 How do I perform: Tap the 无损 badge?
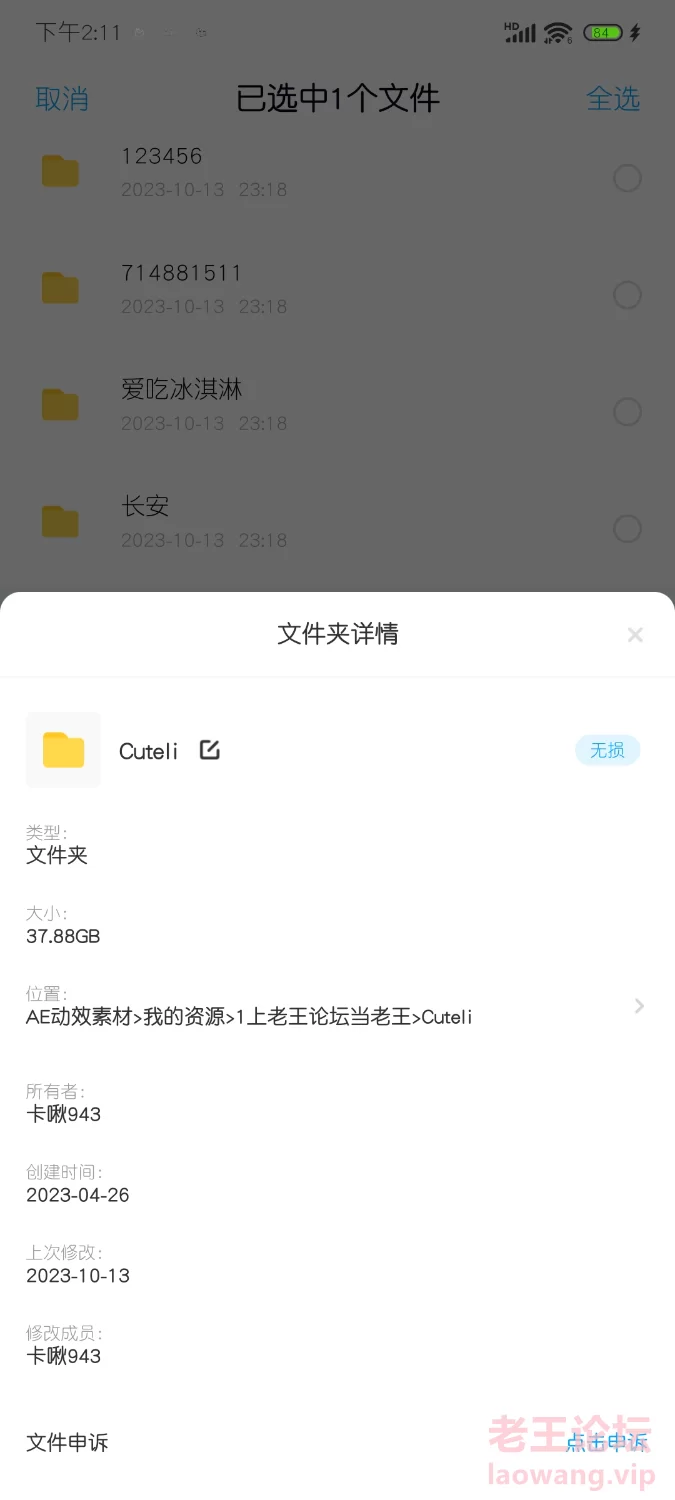(607, 750)
